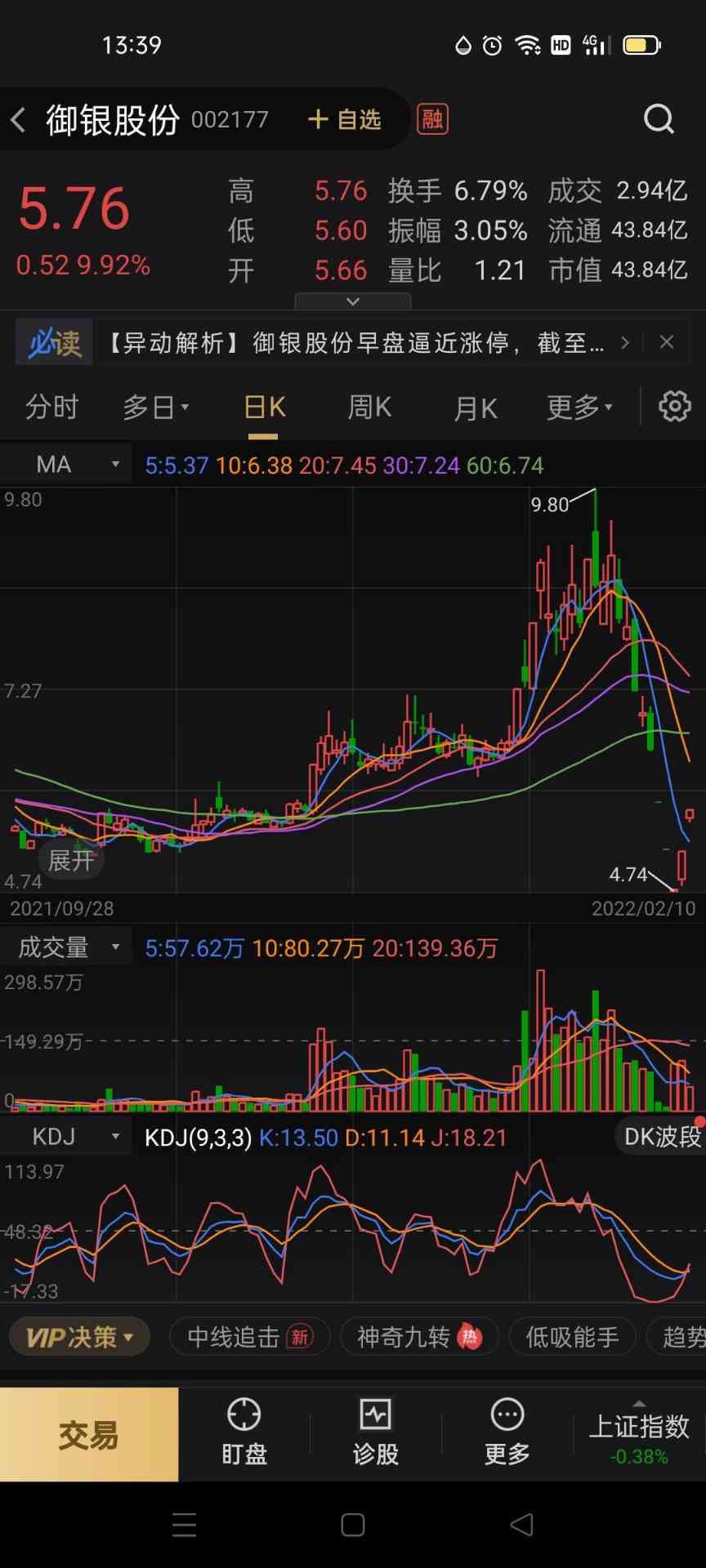Tap the 交易 trade button
This screenshot has height=1568, width=706.
point(88,1435)
